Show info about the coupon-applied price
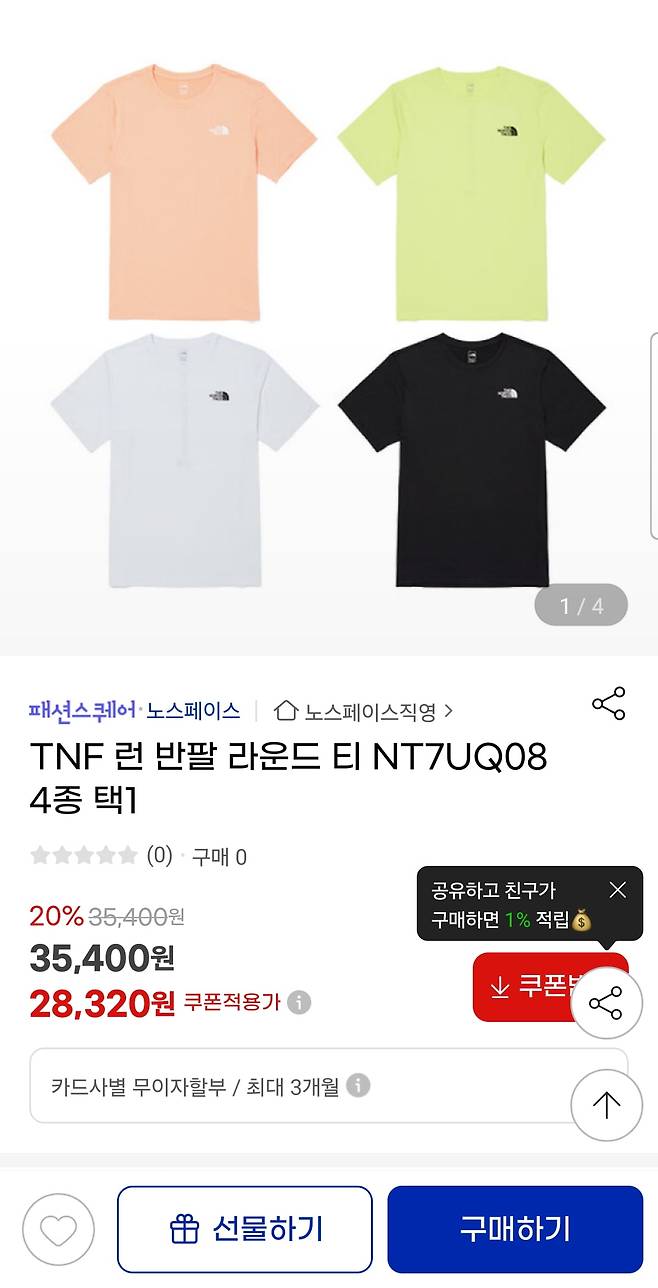This screenshot has height=1288, width=658. (x=299, y=1003)
